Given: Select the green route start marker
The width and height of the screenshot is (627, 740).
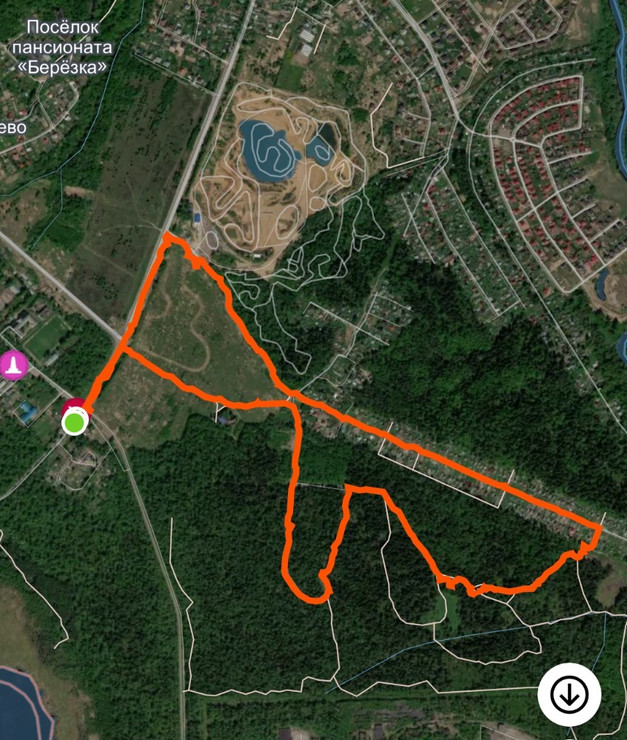Looking at the screenshot, I should [74, 423].
